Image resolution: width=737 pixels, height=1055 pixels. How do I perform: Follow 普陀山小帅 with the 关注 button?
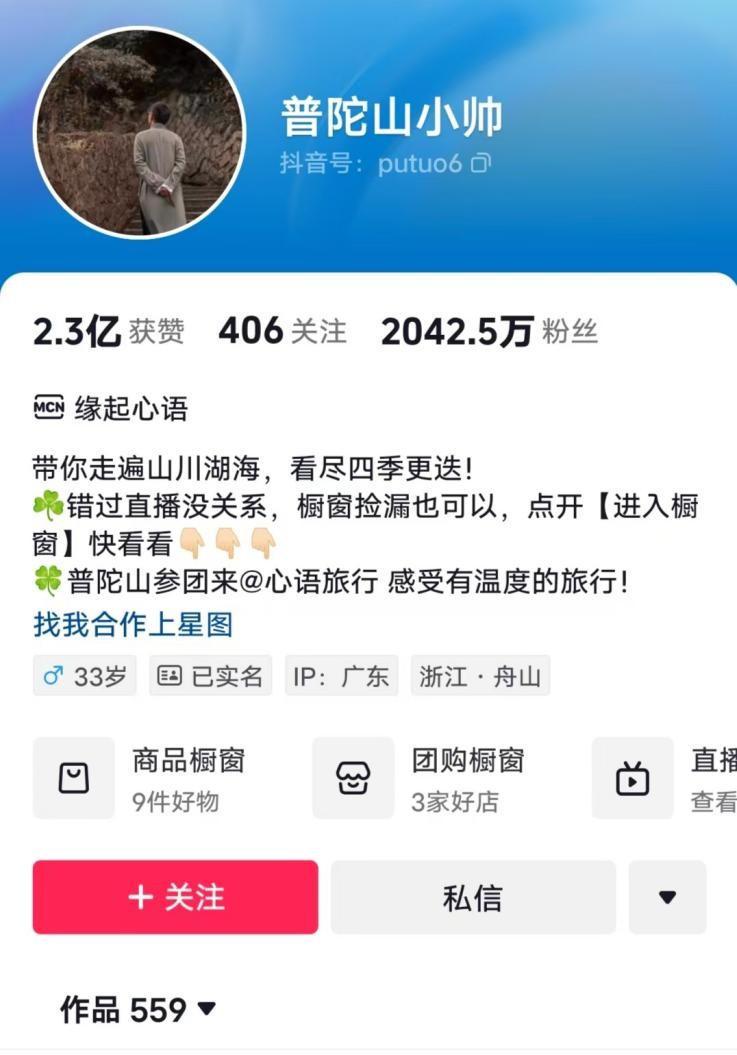tap(175, 897)
